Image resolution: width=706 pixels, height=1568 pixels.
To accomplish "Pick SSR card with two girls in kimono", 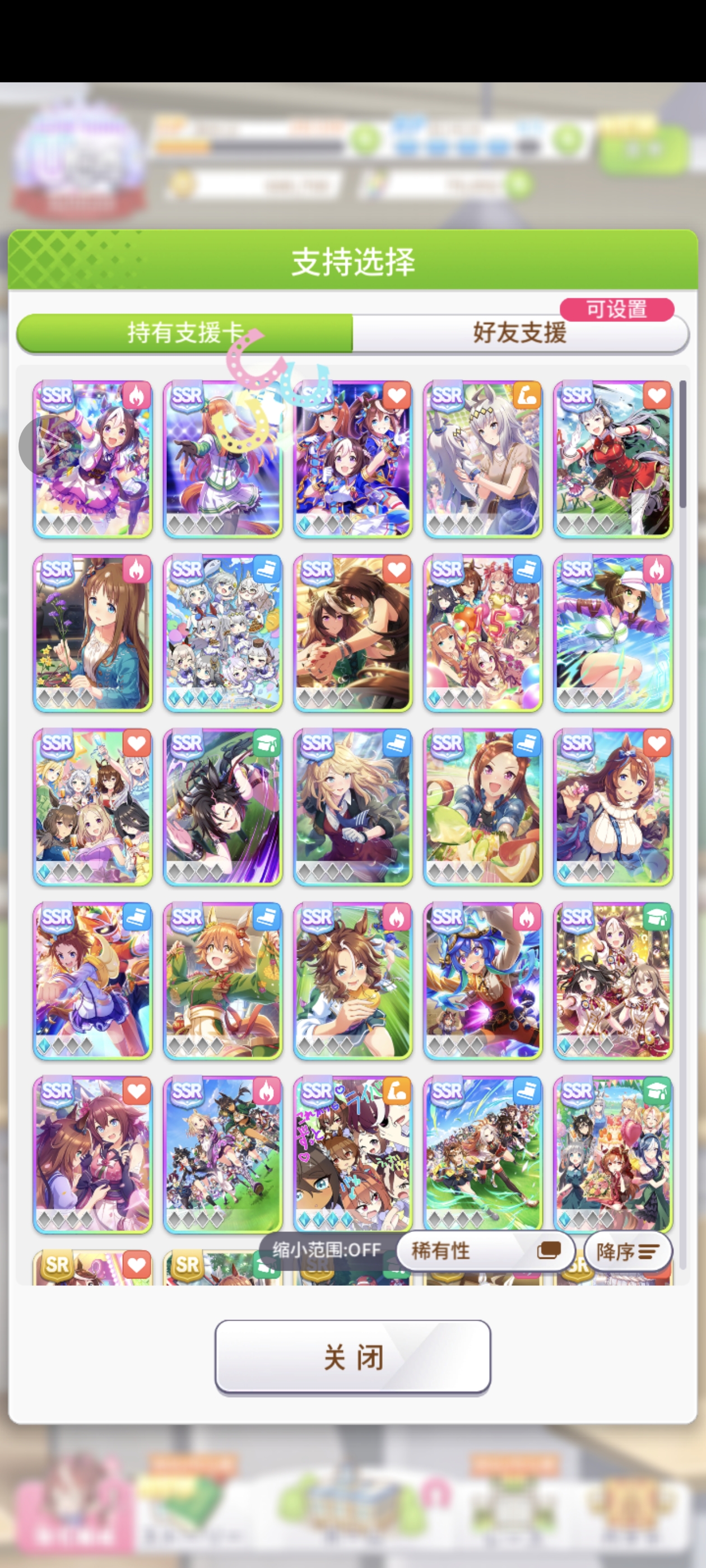I will click(x=92, y=1155).
